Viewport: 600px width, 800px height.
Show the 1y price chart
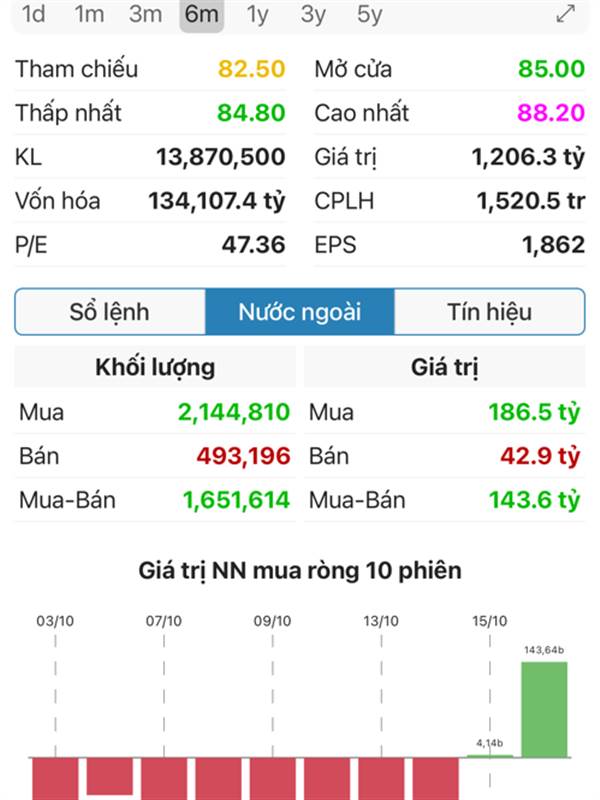tap(258, 14)
